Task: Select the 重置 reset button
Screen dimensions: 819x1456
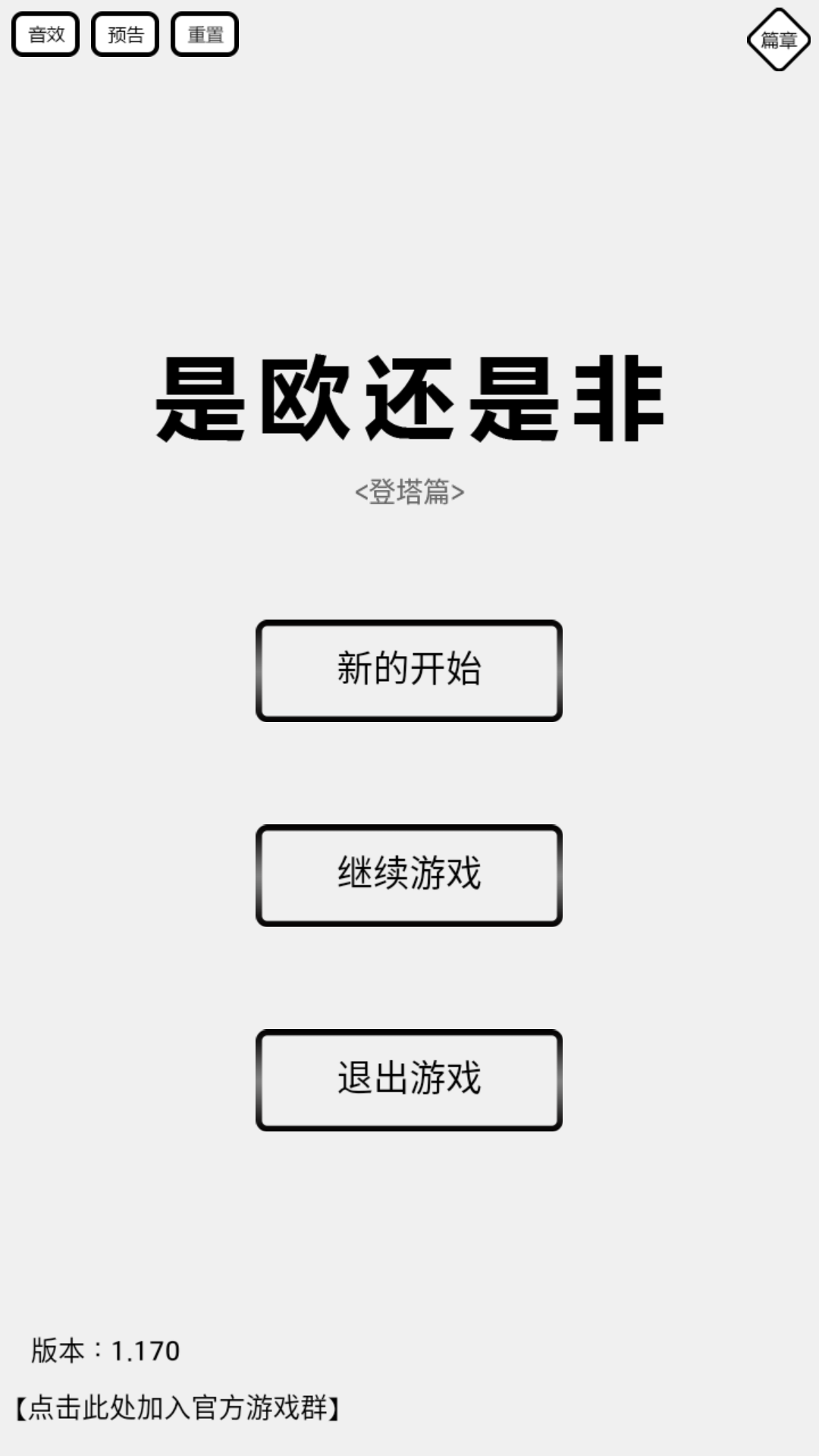Action: click(x=205, y=34)
